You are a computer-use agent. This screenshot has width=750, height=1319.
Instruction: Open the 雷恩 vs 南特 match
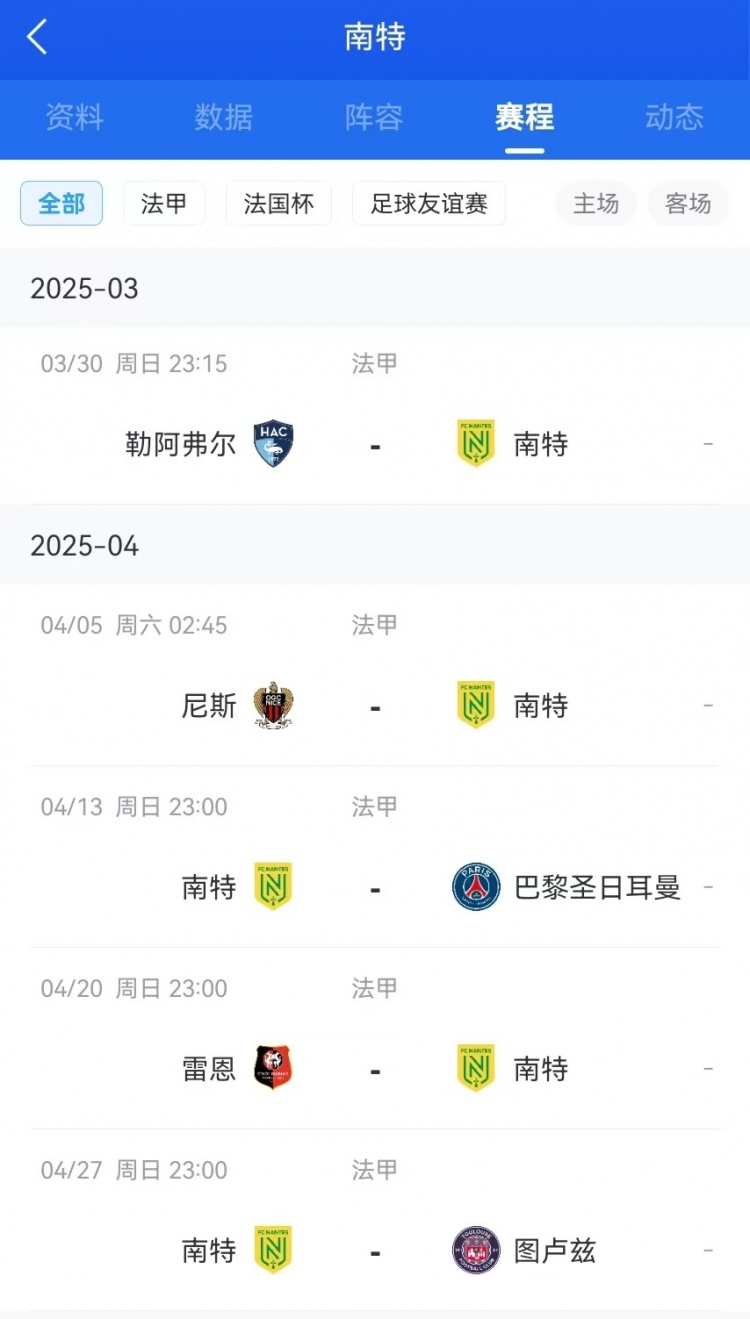375,1069
